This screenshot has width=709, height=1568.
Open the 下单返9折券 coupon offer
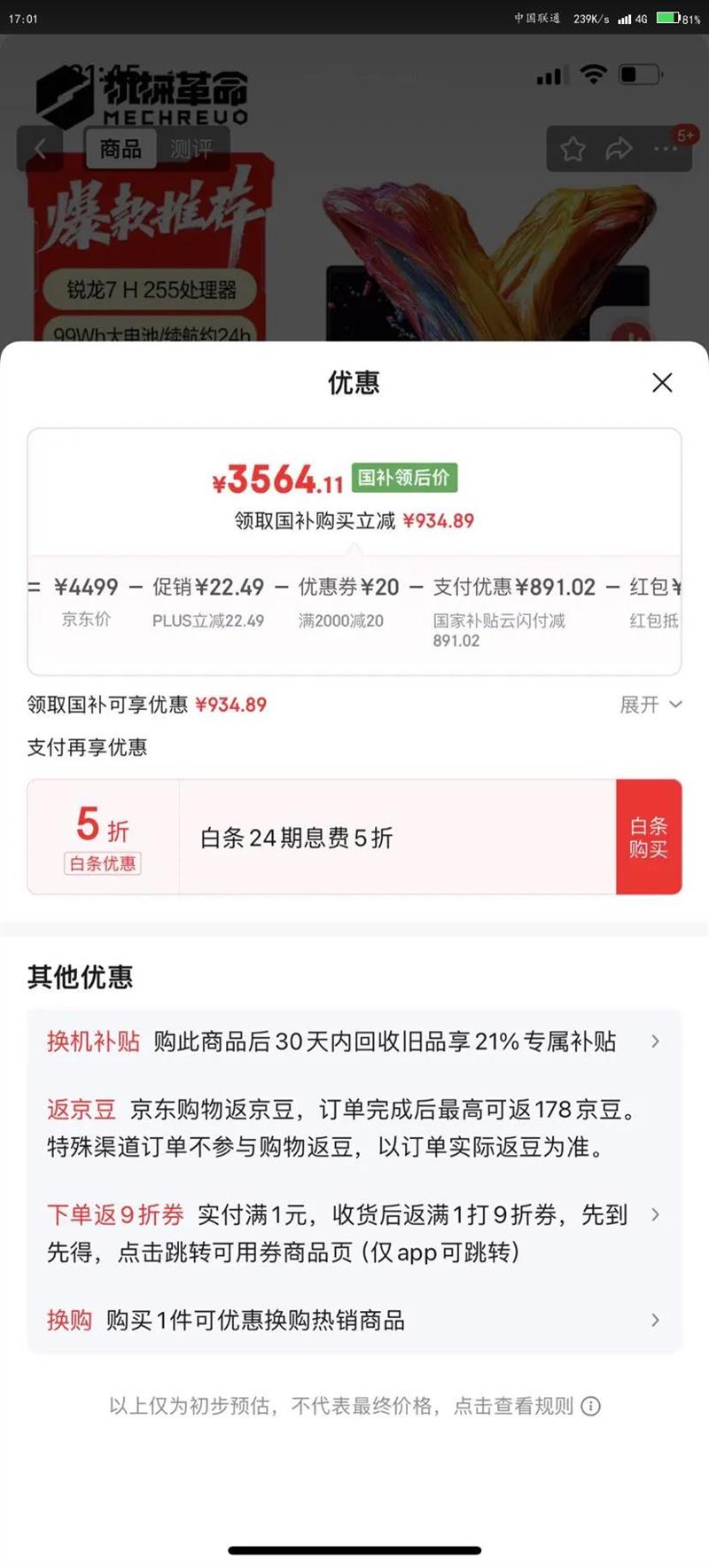pos(354,1233)
